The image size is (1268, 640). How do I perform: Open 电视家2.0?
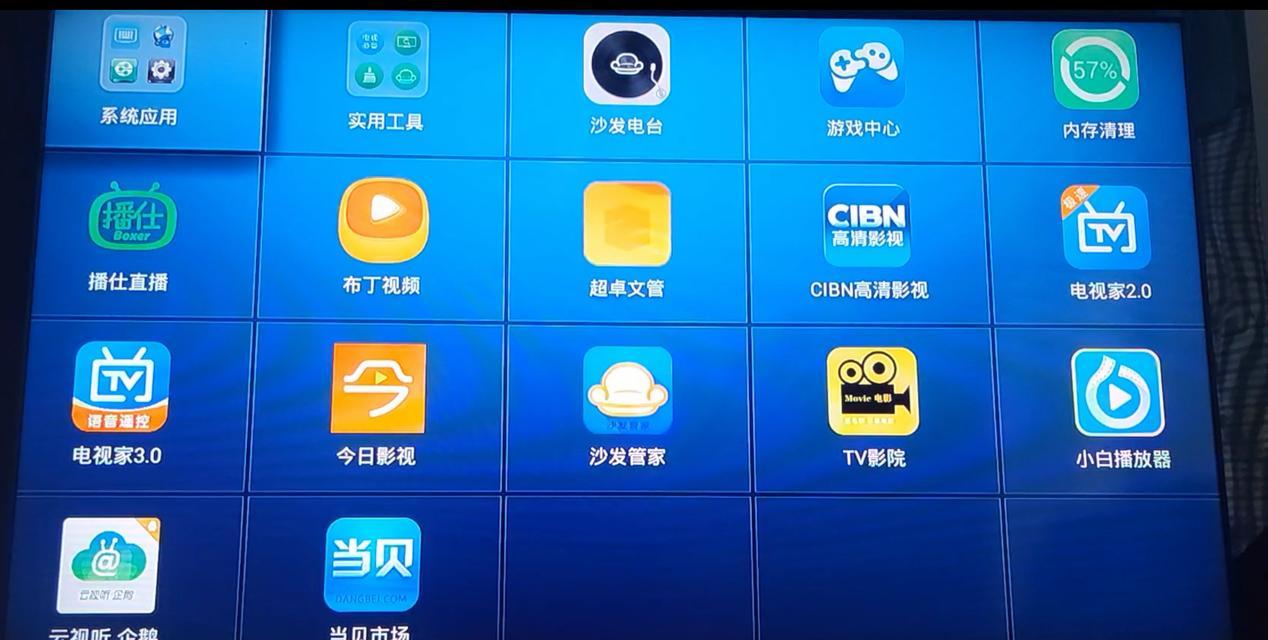1106,228
